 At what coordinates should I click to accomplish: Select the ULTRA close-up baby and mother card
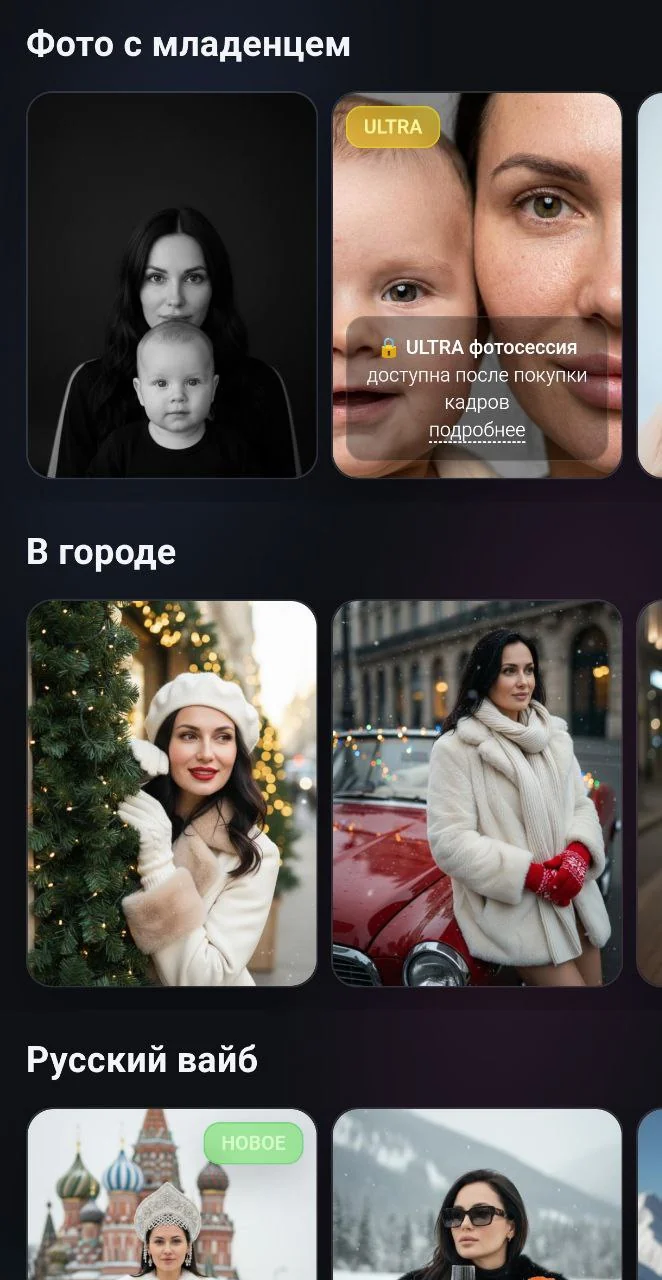click(477, 285)
